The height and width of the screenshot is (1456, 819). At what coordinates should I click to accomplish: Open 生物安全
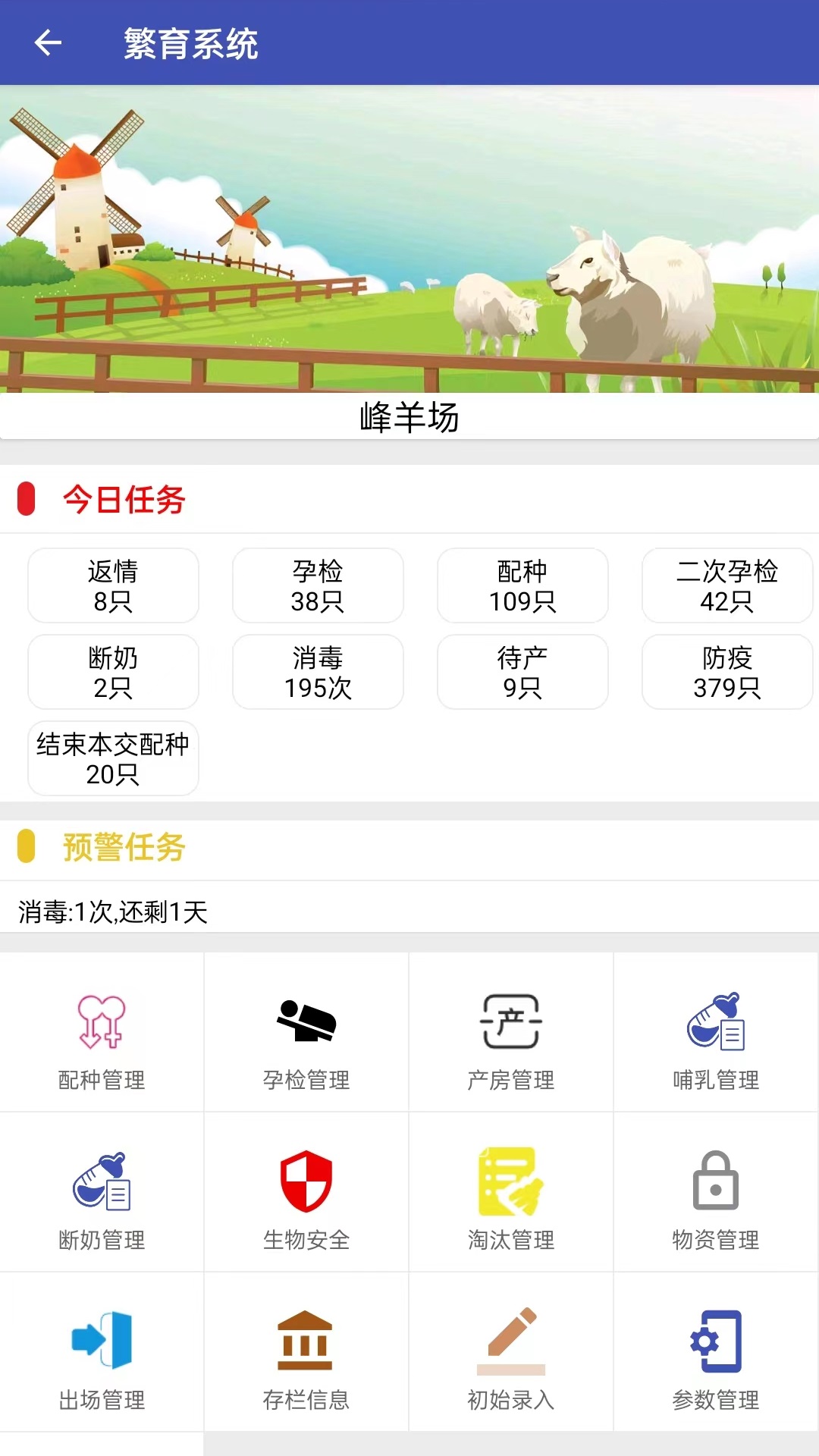(x=306, y=1192)
